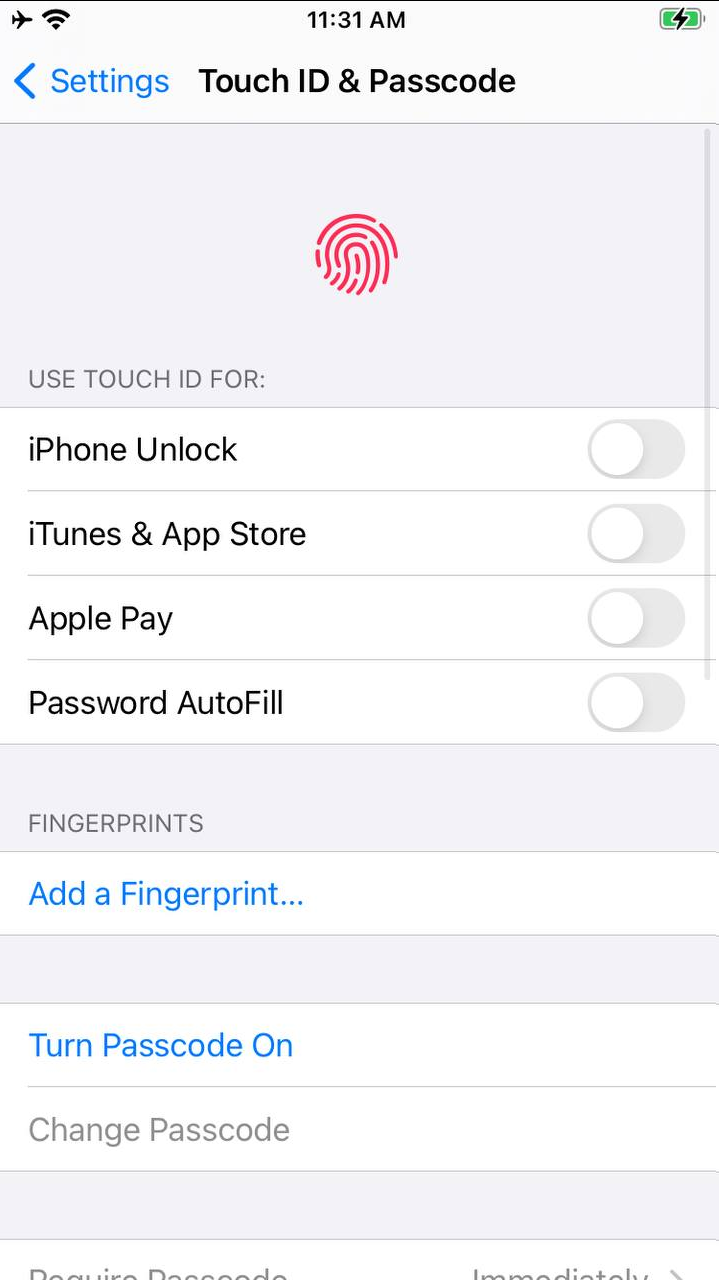The width and height of the screenshot is (719, 1280).
Task: Toggle iTunes & App Store switch
Action: coord(636,534)
